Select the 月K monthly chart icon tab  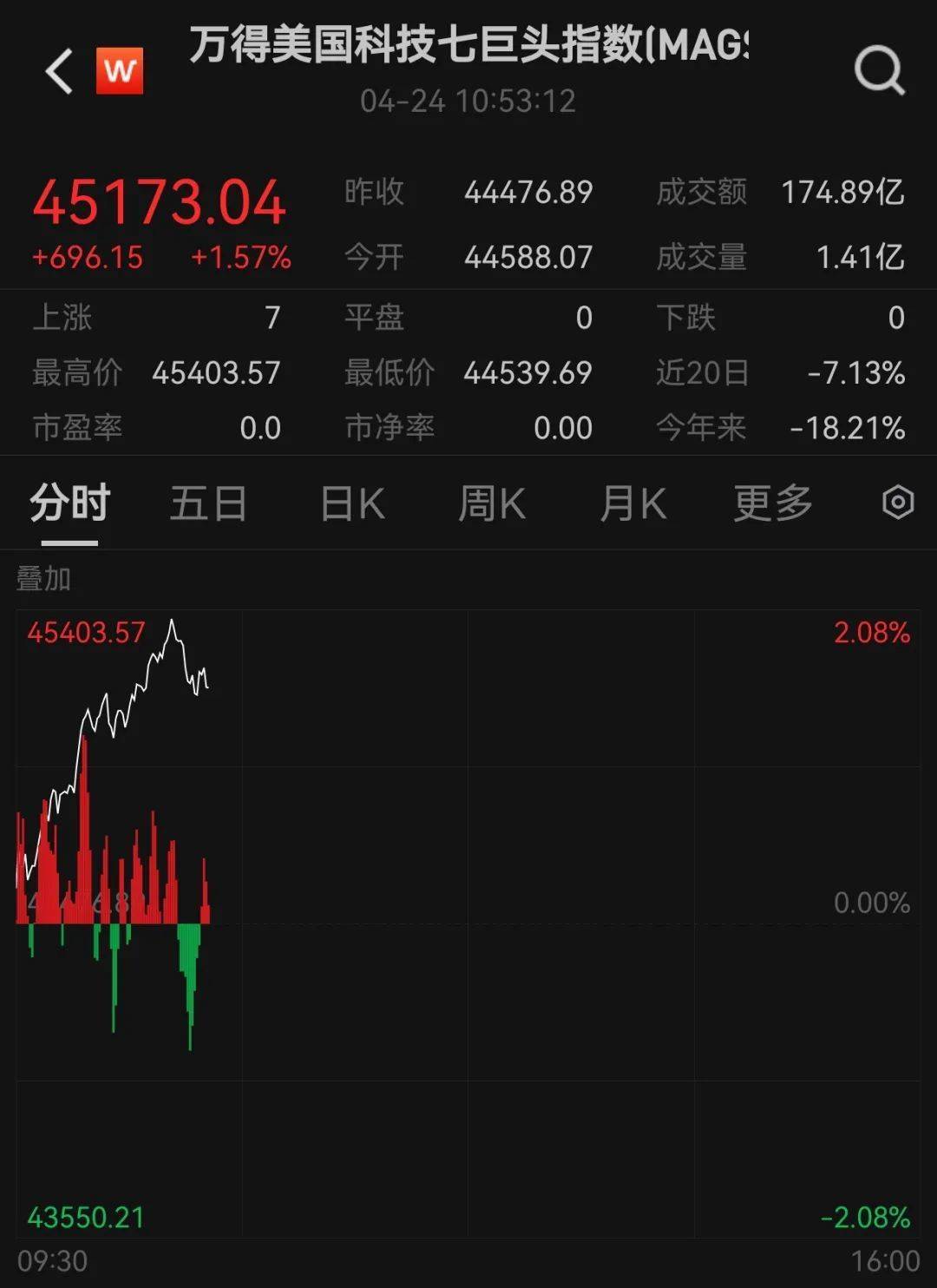tap(632, 503)
